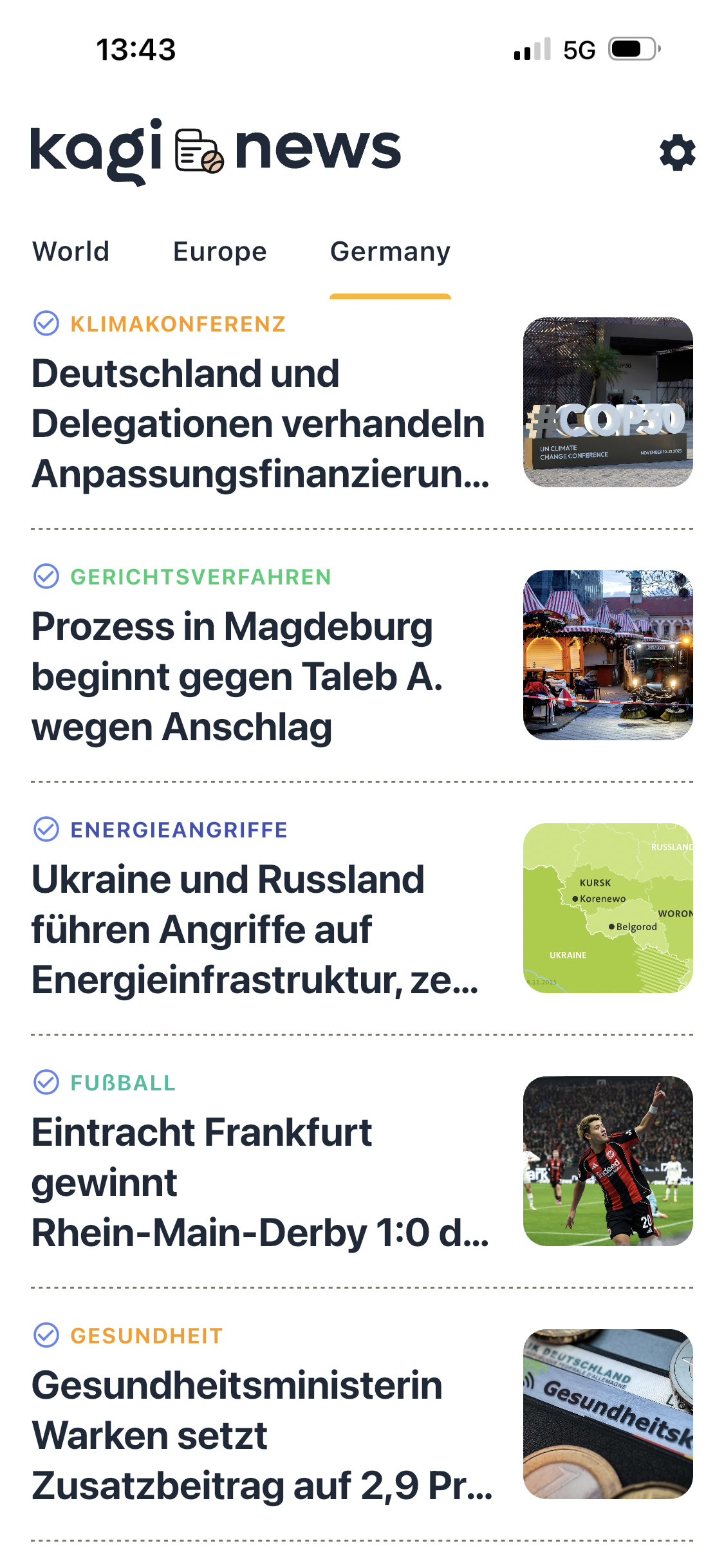Viewport: 724px width, 1568px height.
Task: Open the Eintracht Frankfurt derby article
Action: point(257,1183)
